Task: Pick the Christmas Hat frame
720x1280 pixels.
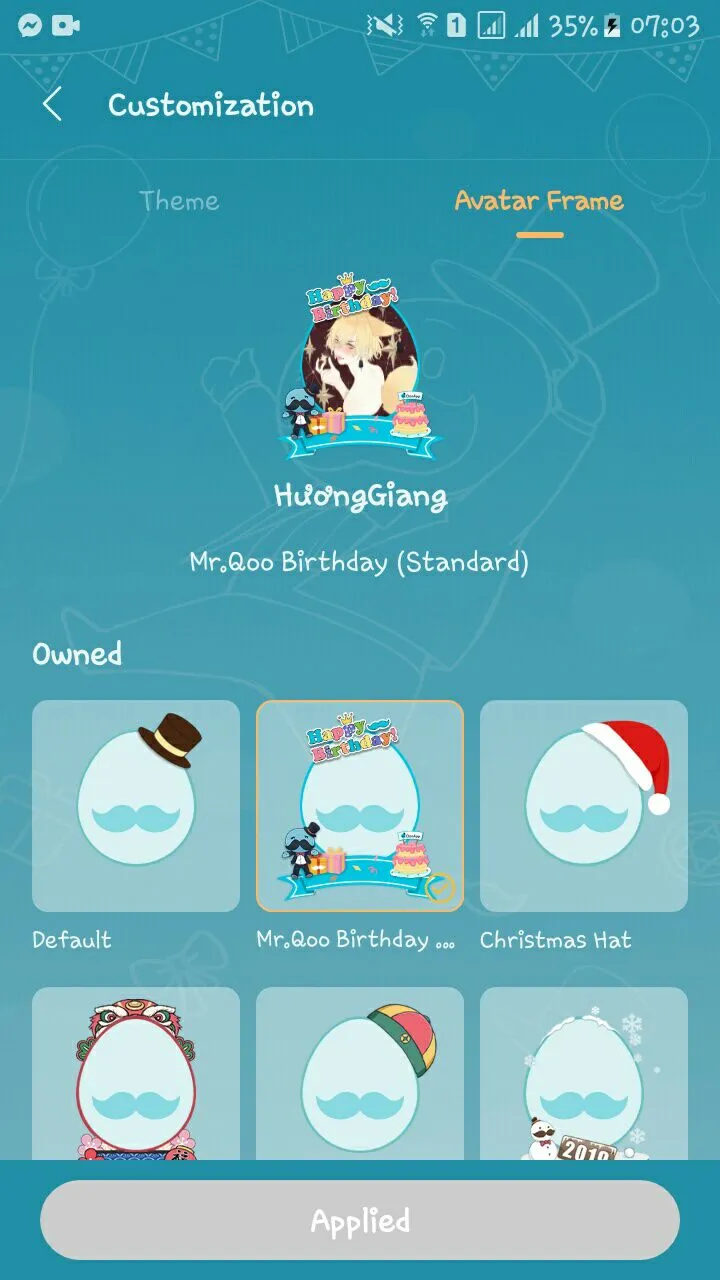Action: tap(584, 805)
